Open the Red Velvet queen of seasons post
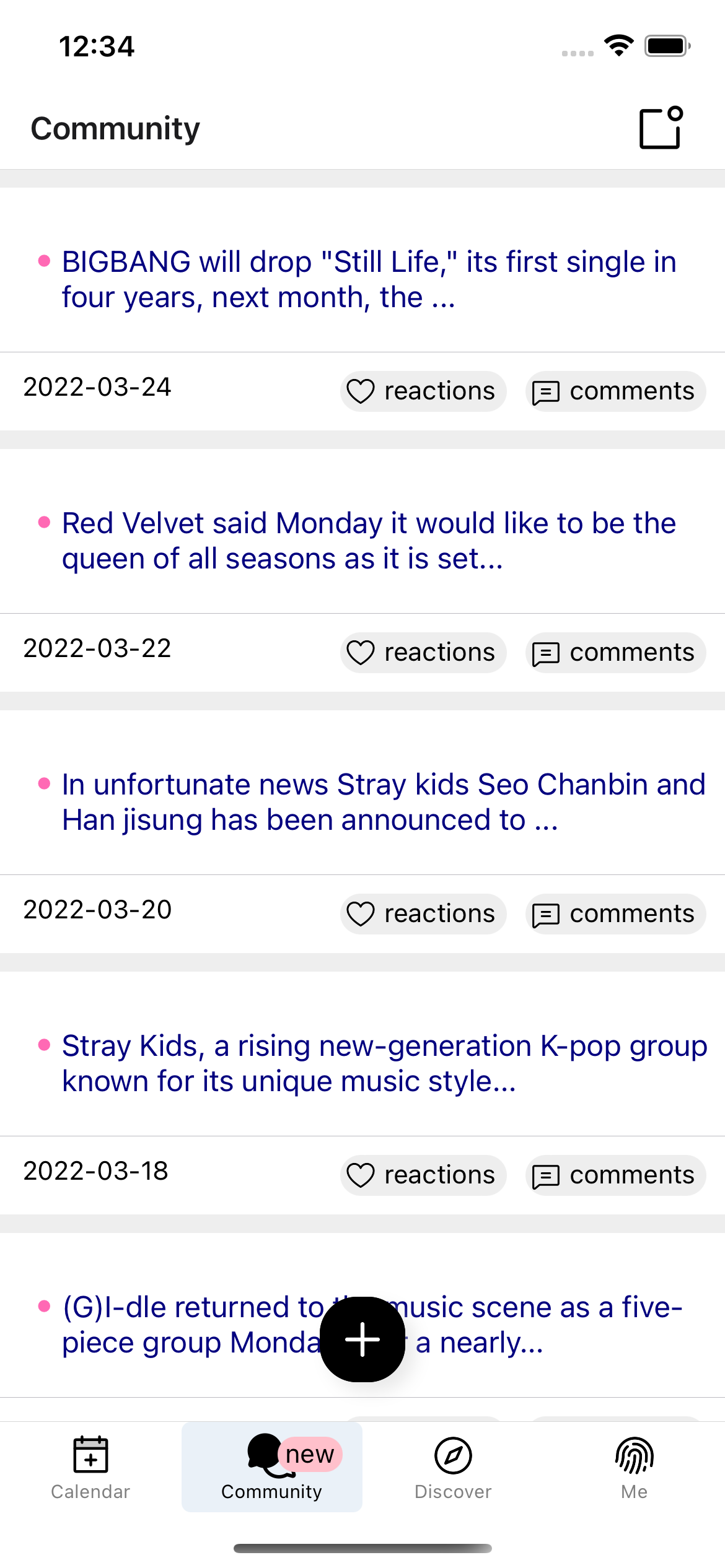The width and height of the screenshot is (725, 1568). pyautogui.click(x=369, y=541)
